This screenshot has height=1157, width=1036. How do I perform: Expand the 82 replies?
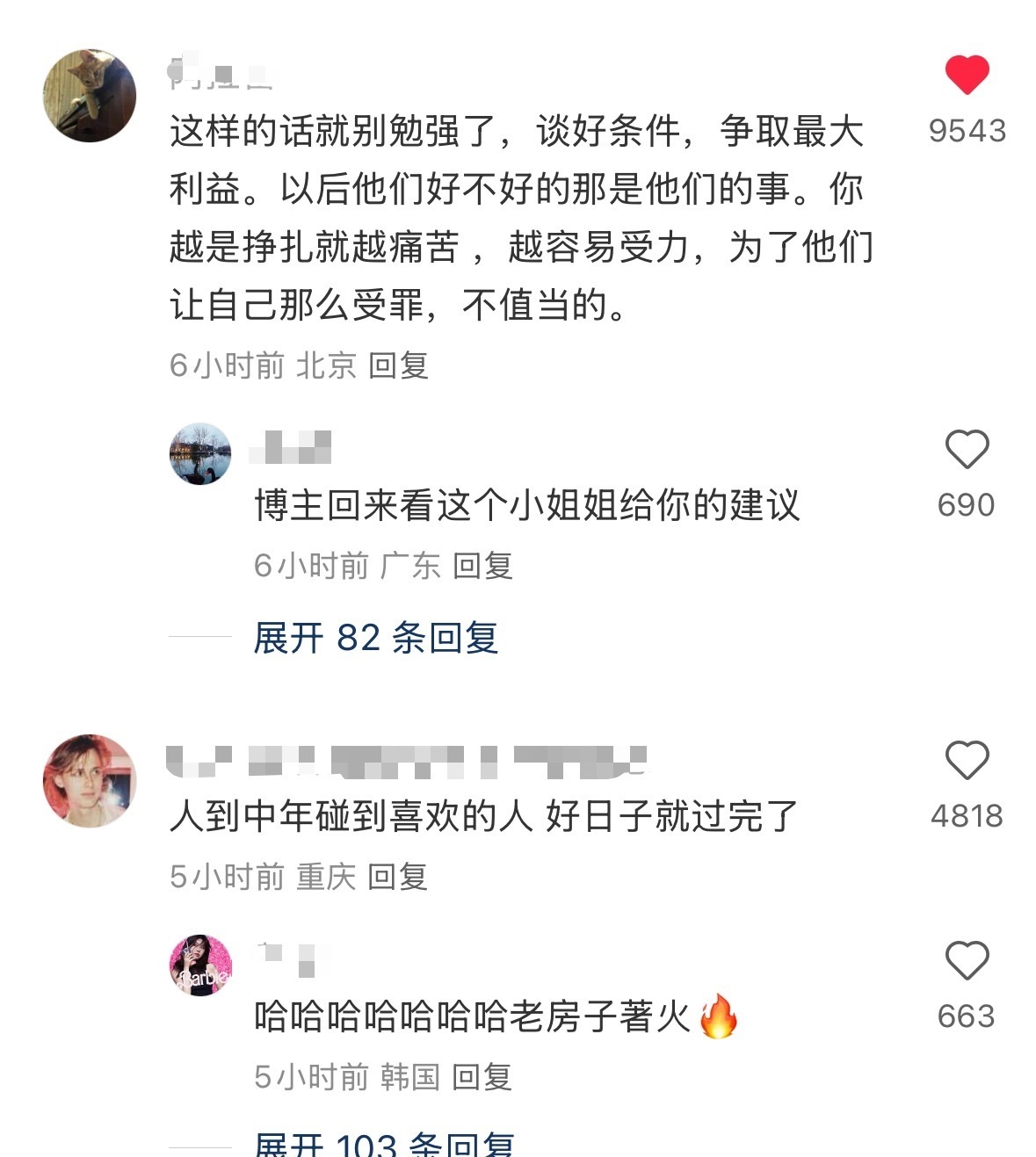tap(375, 638)
